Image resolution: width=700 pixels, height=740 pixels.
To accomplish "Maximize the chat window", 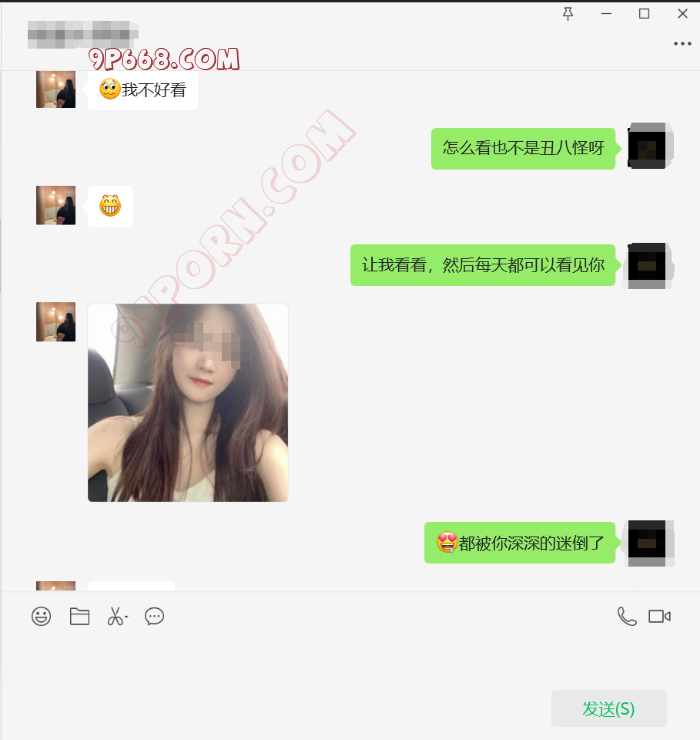I will coord(644,13).
